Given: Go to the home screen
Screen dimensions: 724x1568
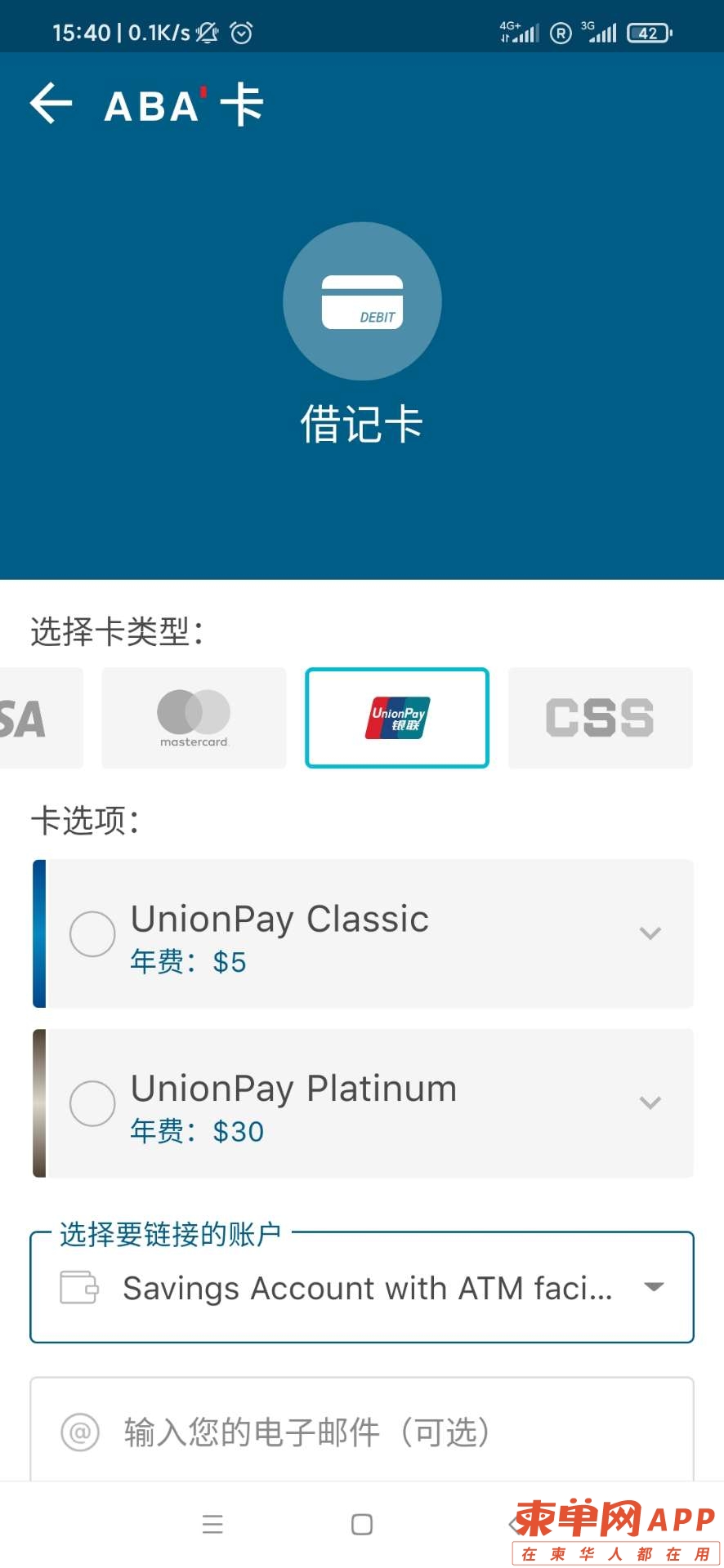Looking at the screenshot, I should pos(361,1524).
